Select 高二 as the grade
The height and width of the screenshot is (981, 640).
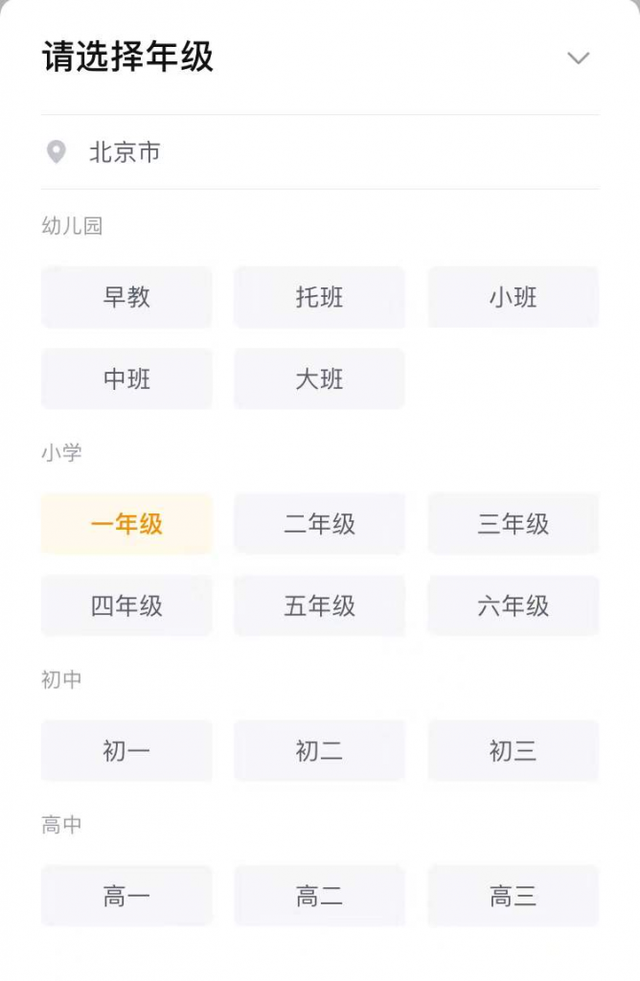pos(320,896)
